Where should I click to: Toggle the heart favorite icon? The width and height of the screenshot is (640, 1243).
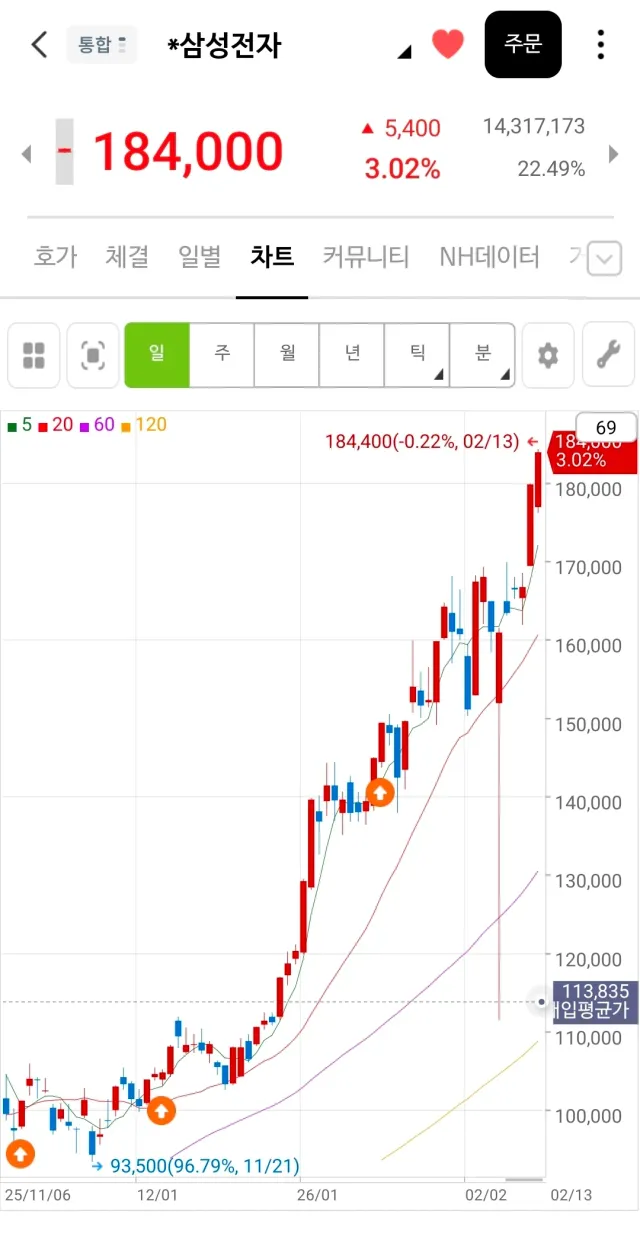tap(448, 44)
